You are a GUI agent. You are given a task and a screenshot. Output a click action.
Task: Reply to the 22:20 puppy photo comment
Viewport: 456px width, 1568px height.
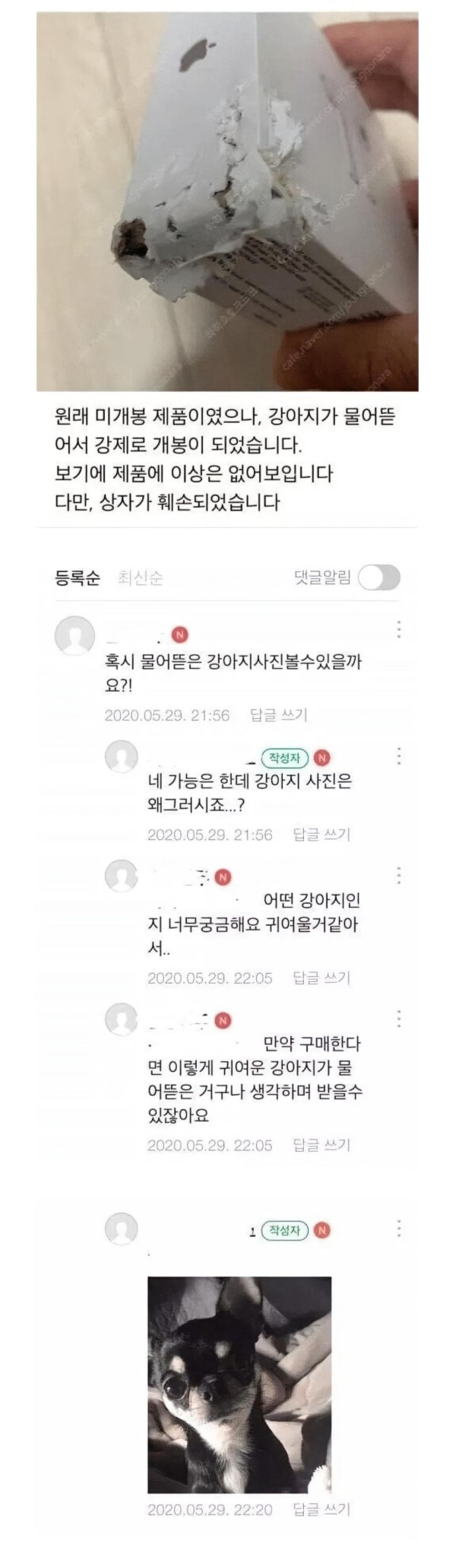[321, 1509]
